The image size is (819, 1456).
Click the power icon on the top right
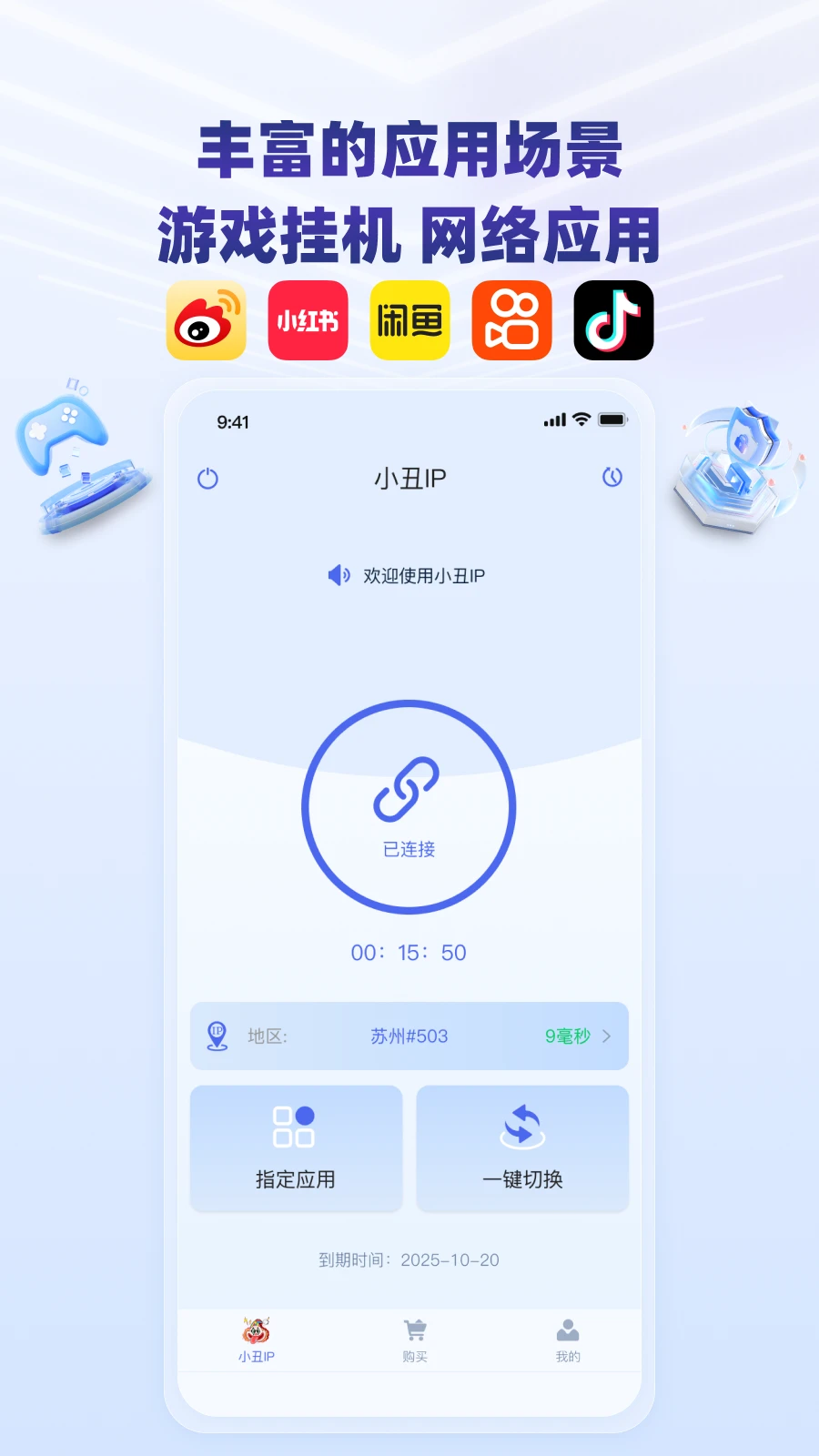(612, 477)
